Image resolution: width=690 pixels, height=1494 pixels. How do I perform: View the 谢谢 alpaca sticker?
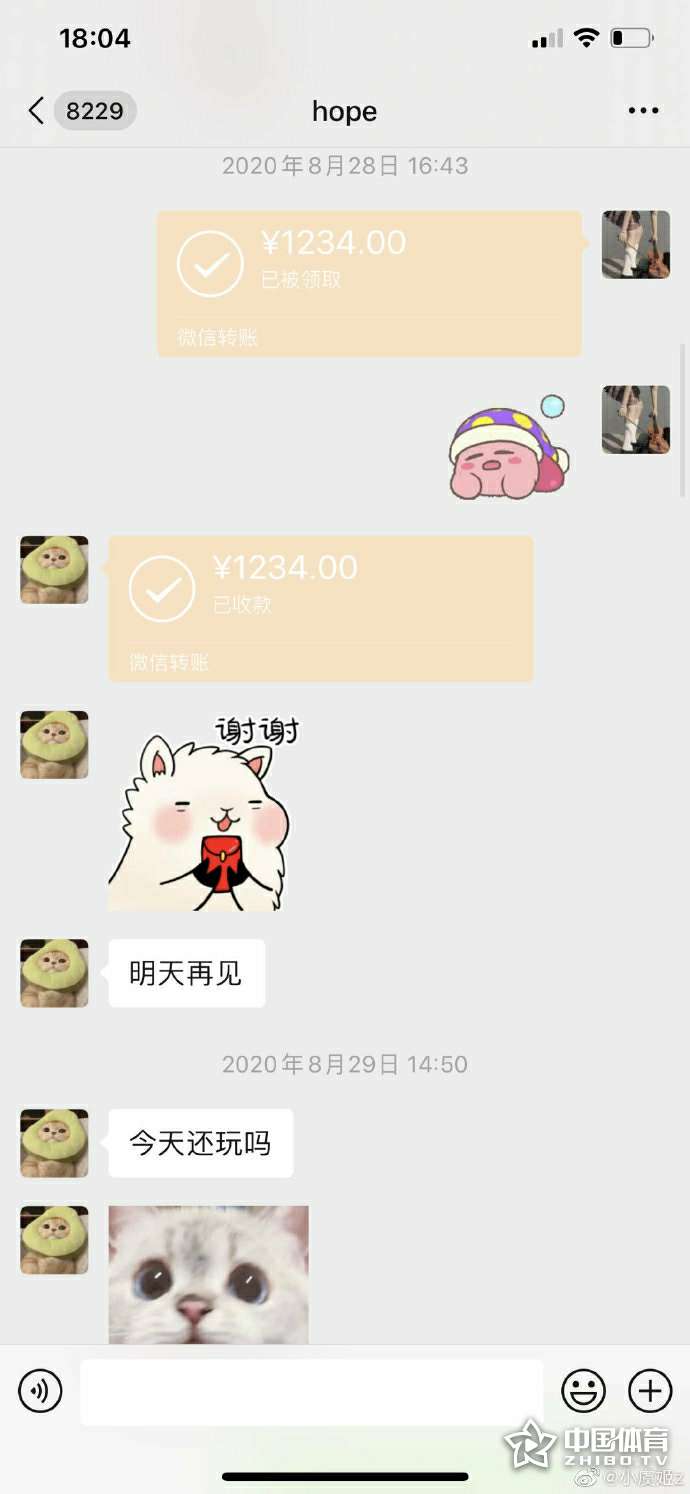(204, 812)
